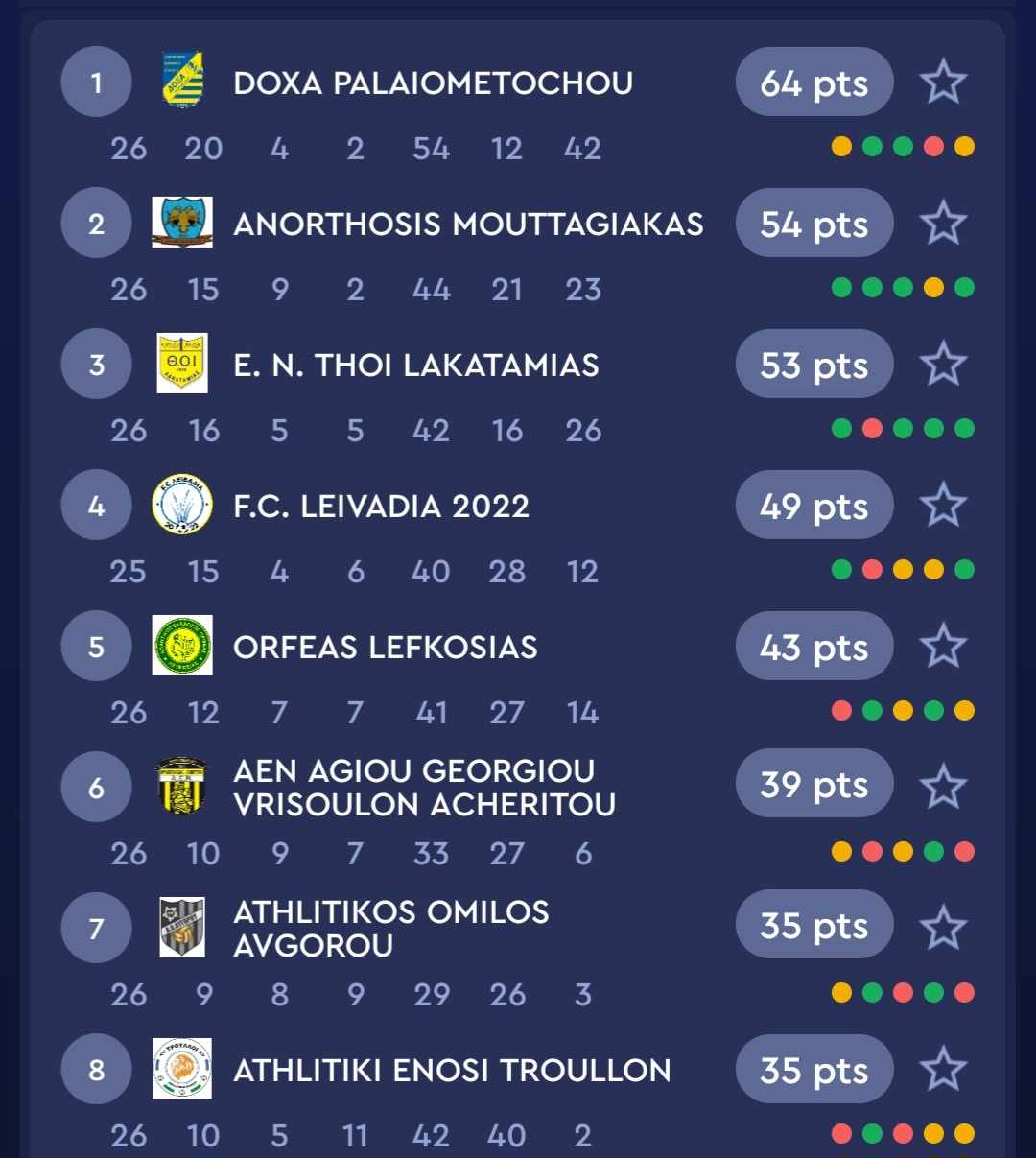The image size is (1036, 1158).
Task: Star AEN Agiou Georgiou Vrisoulon Acheritou
Action: (943, 788)
